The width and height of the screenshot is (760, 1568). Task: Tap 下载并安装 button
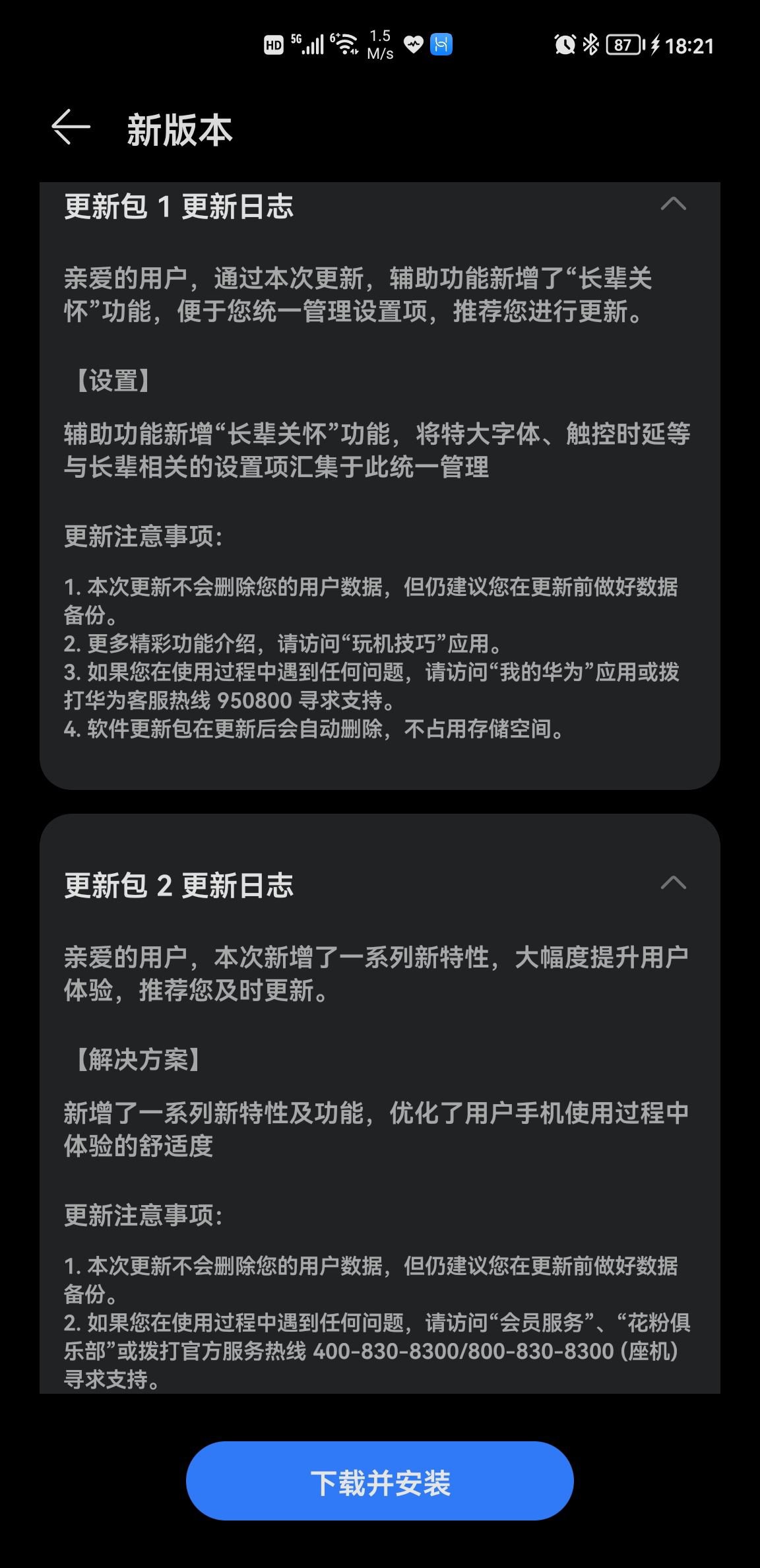380,1483
